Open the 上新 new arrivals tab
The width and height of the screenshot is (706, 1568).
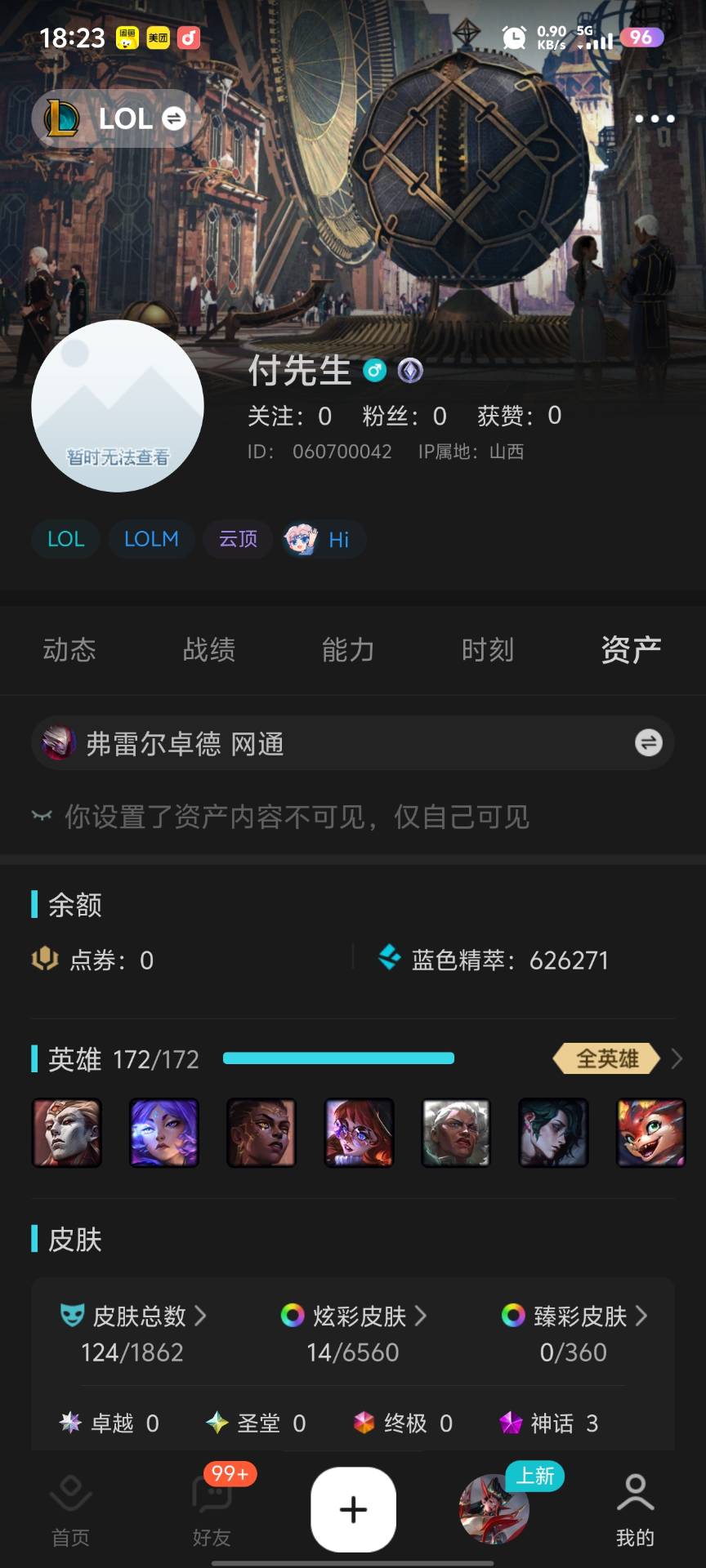click(494, 1509)
